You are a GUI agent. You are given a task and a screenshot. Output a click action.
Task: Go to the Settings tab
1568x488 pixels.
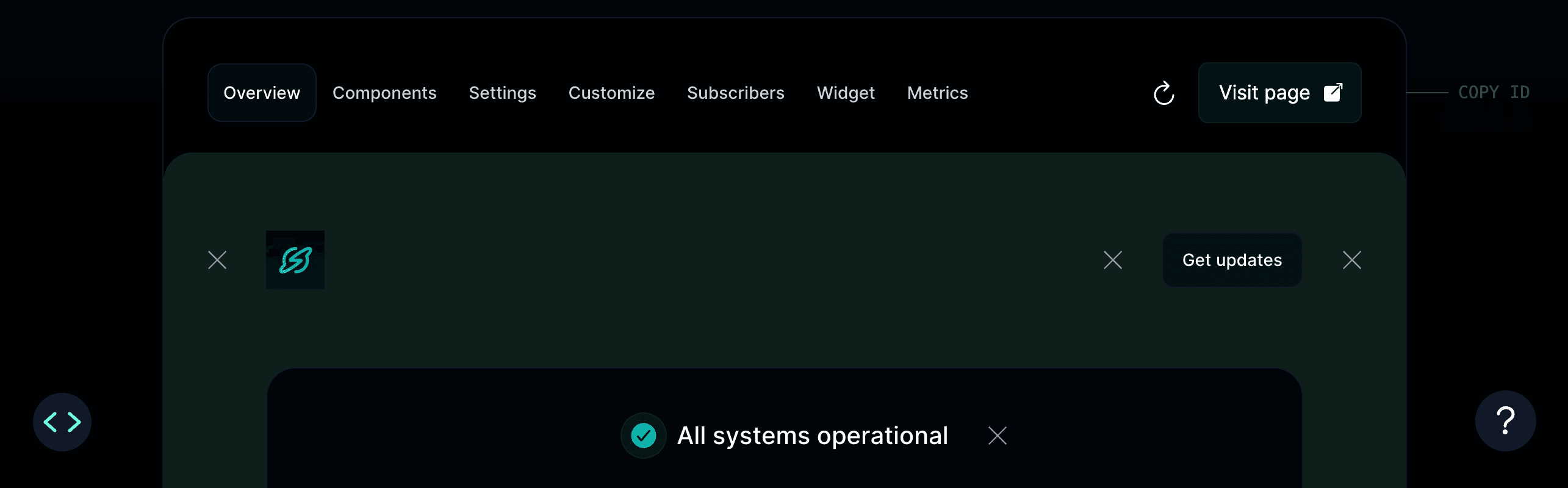tap(502, 93)
